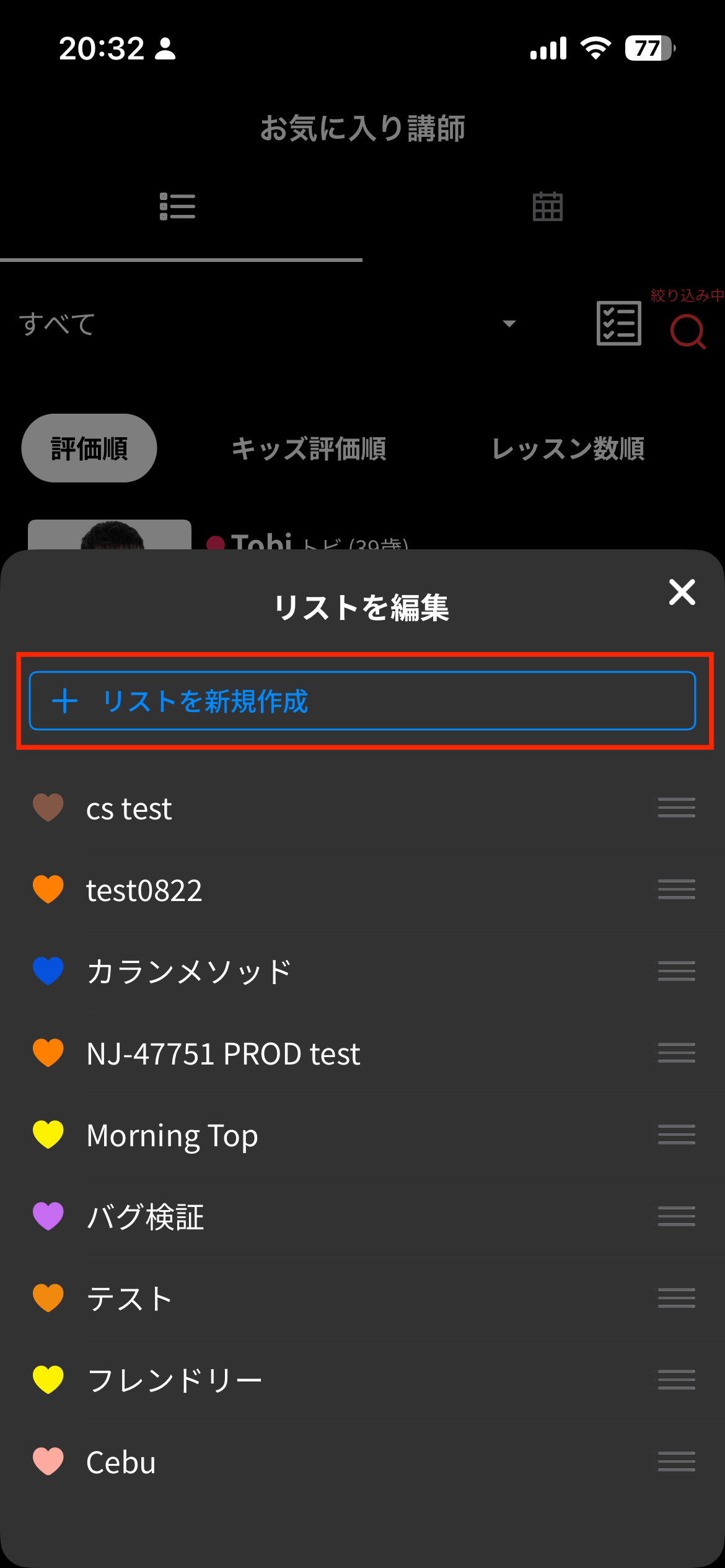
Task: Open the cs test list
Action: [x=129, y=809]
